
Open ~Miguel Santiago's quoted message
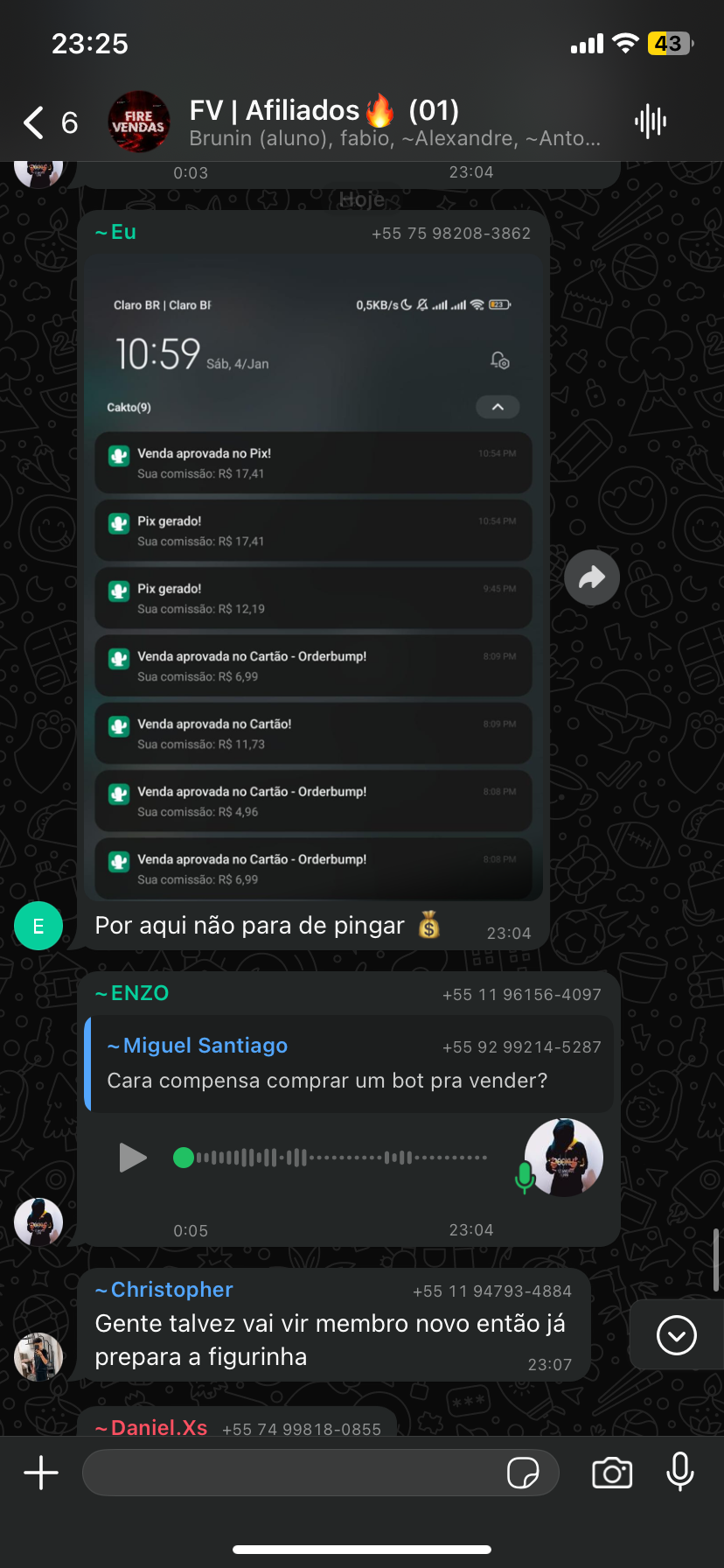349,1063
